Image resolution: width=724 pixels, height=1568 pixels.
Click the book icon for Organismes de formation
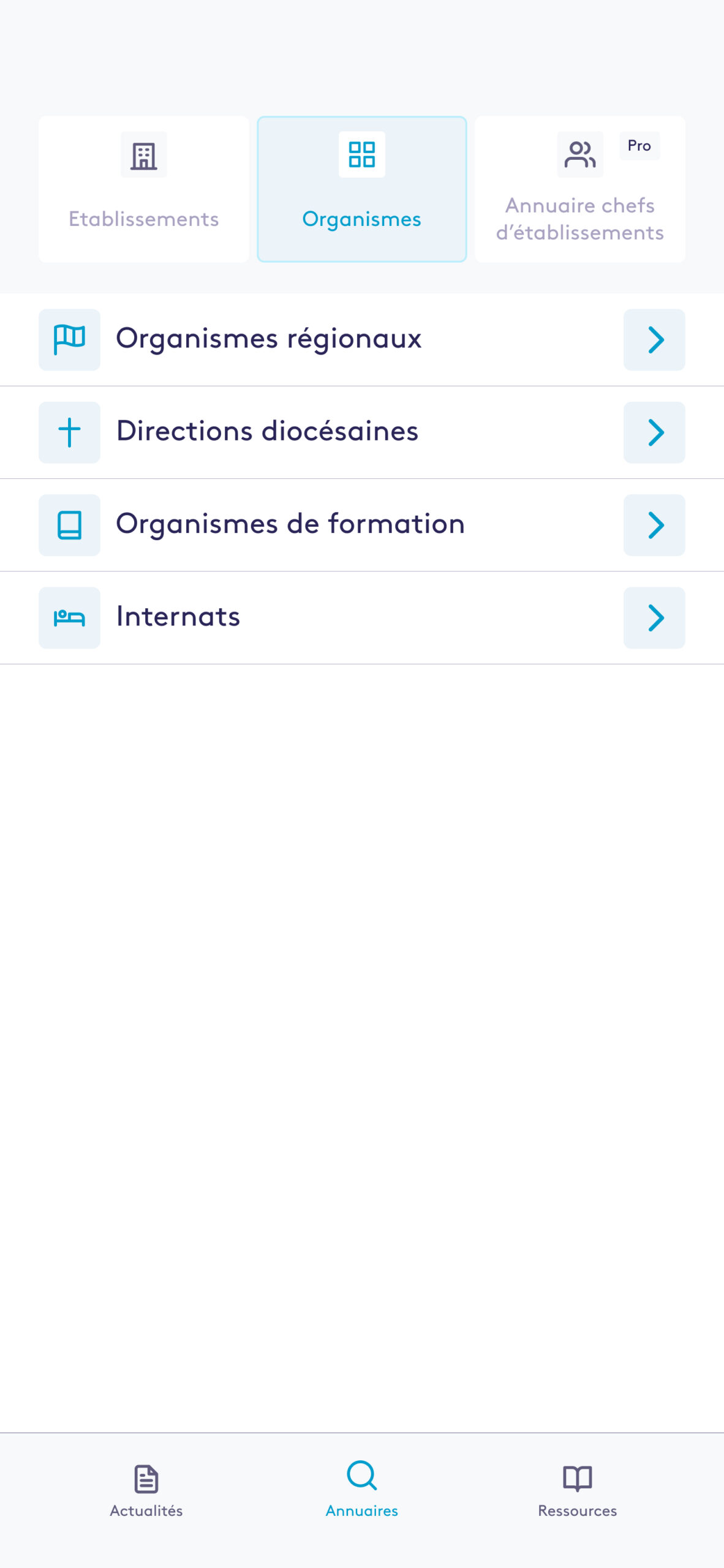tap(69, 525)
